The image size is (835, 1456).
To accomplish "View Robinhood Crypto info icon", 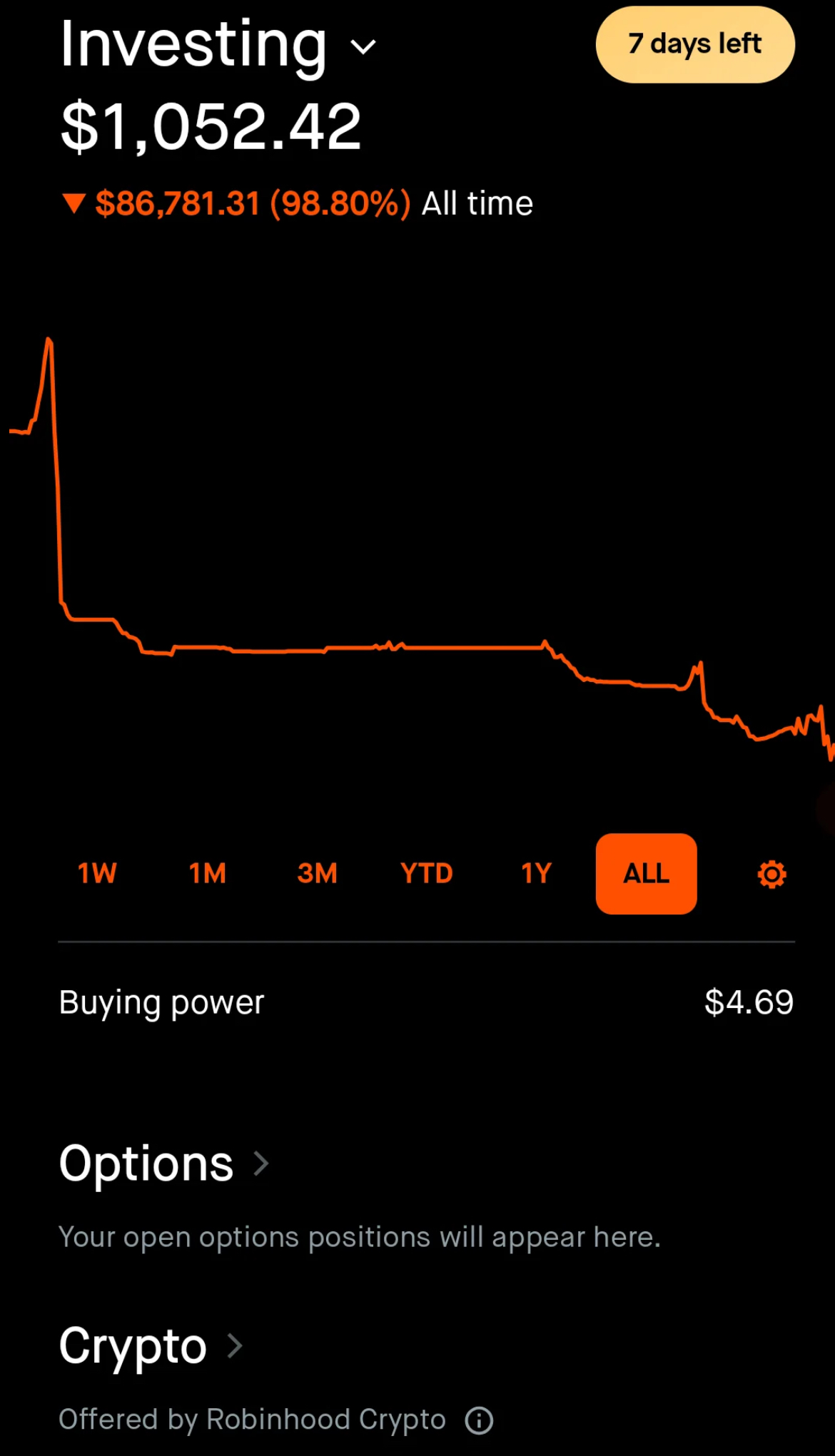I will click(x=479, y=1420).
